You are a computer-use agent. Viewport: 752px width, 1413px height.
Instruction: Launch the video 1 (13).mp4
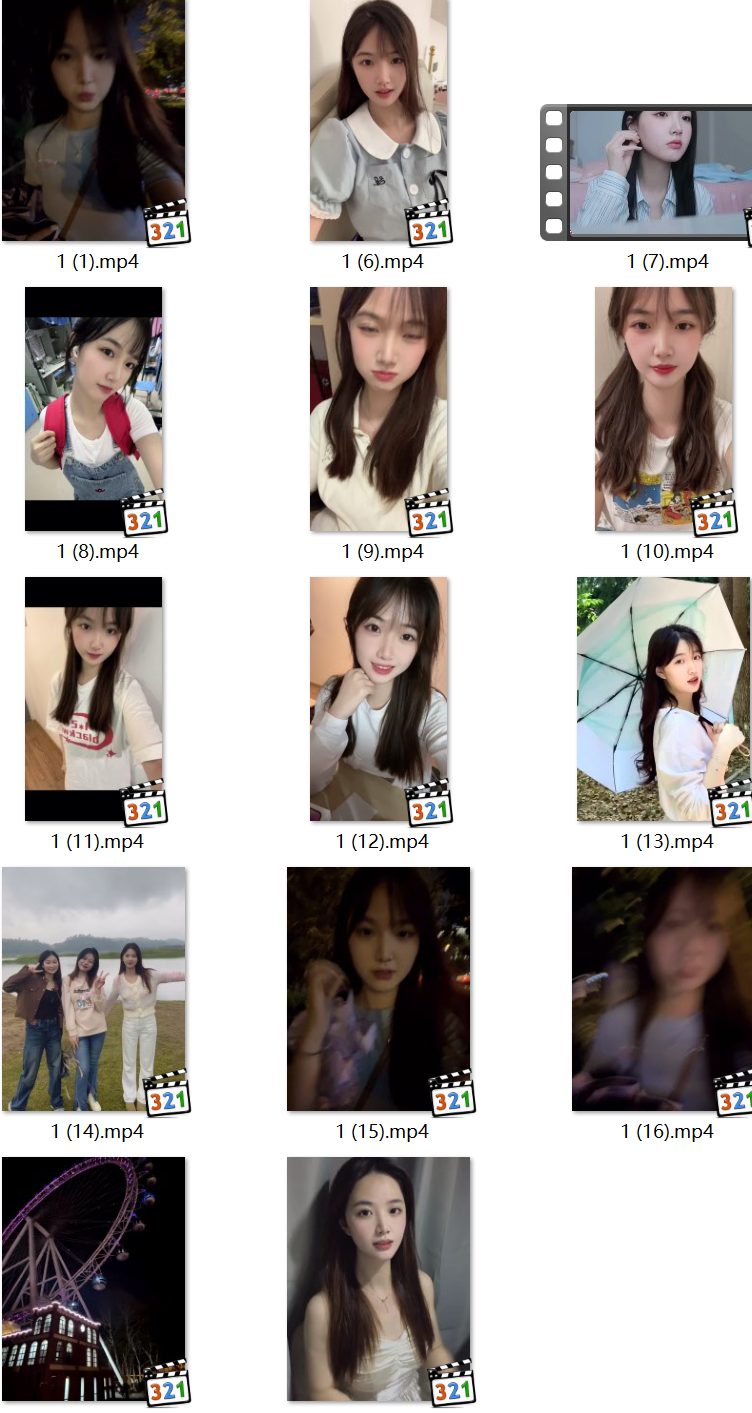(x=664, y=698)
